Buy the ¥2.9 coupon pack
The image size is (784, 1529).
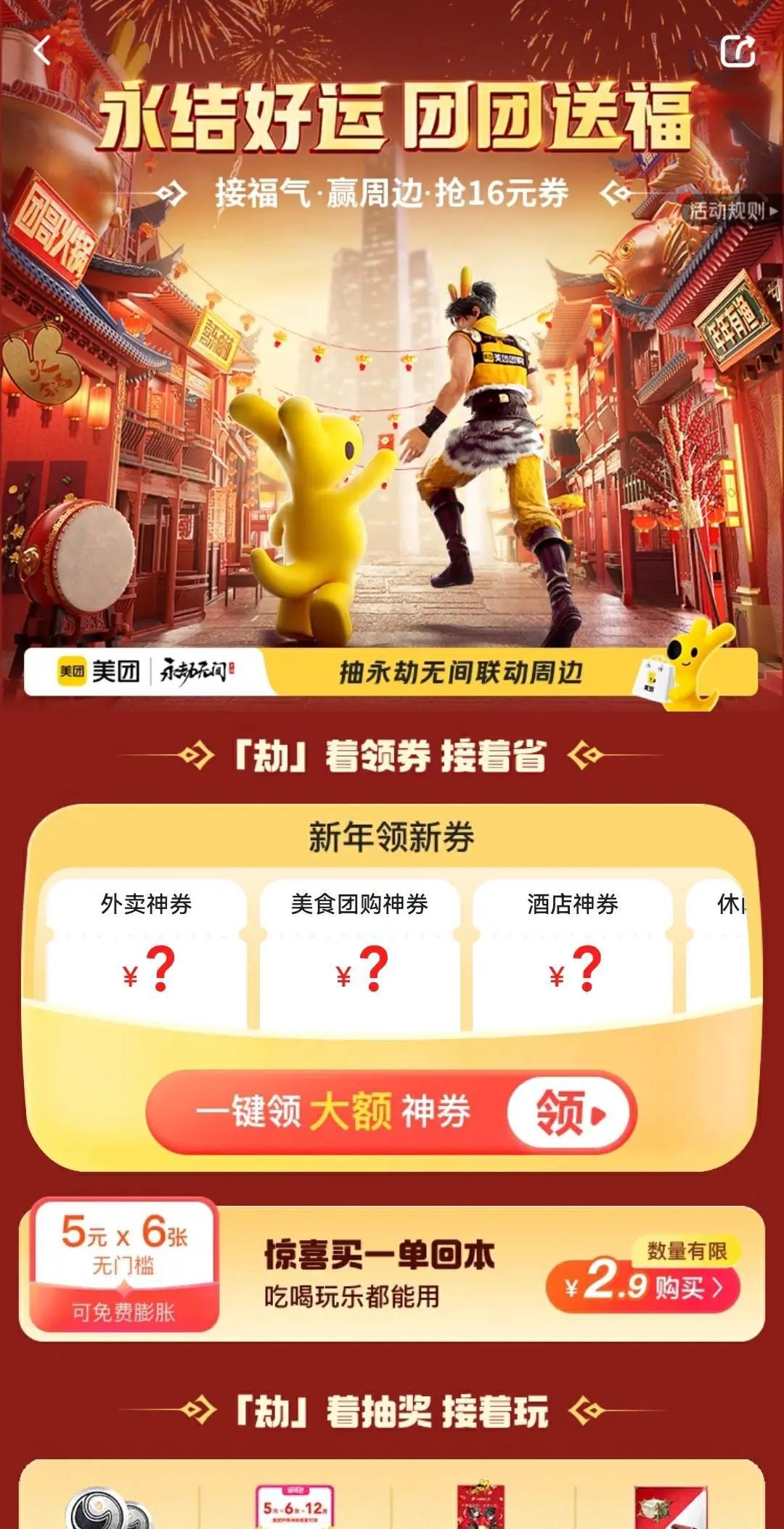pyautogui.click(x=643, y=1287)
